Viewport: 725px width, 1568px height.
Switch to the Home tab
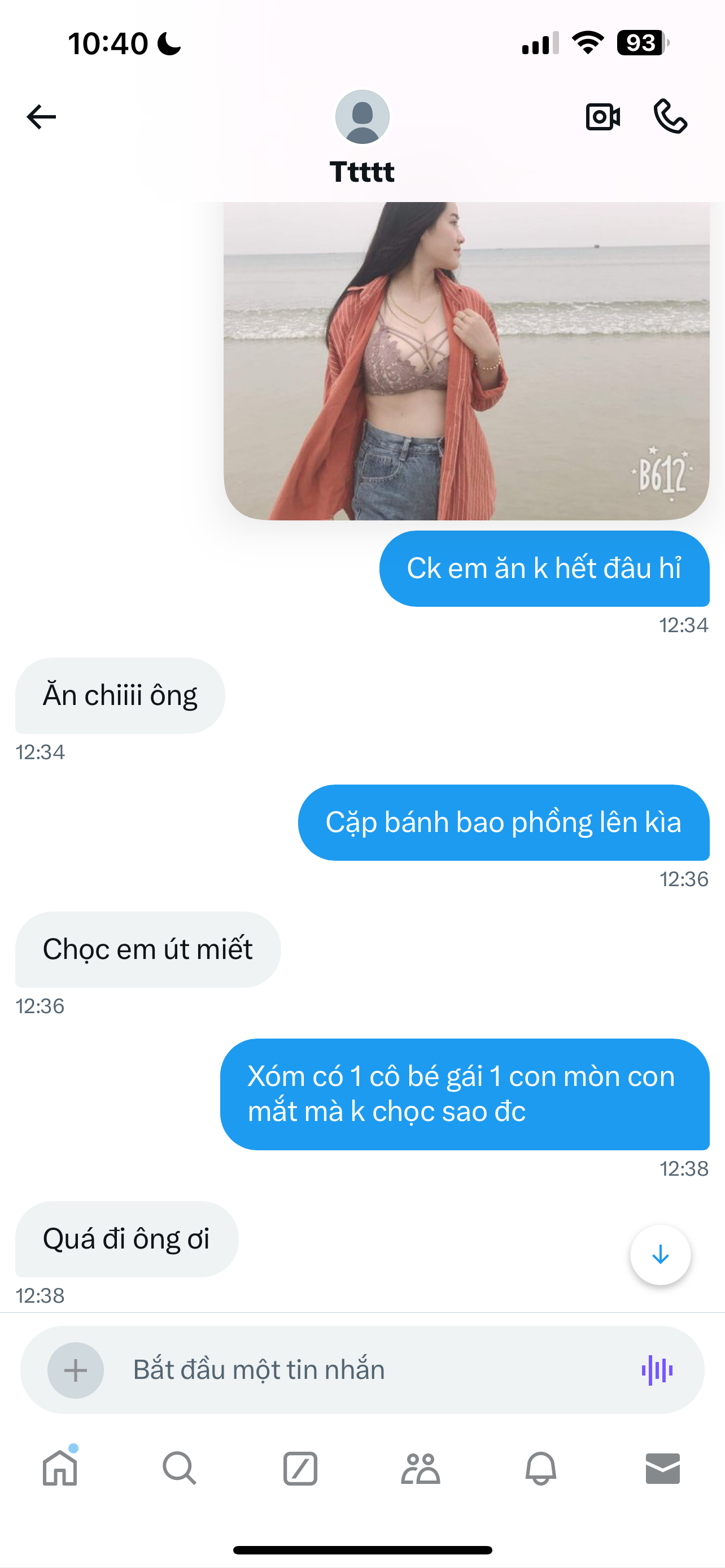tap(60, 1468)
